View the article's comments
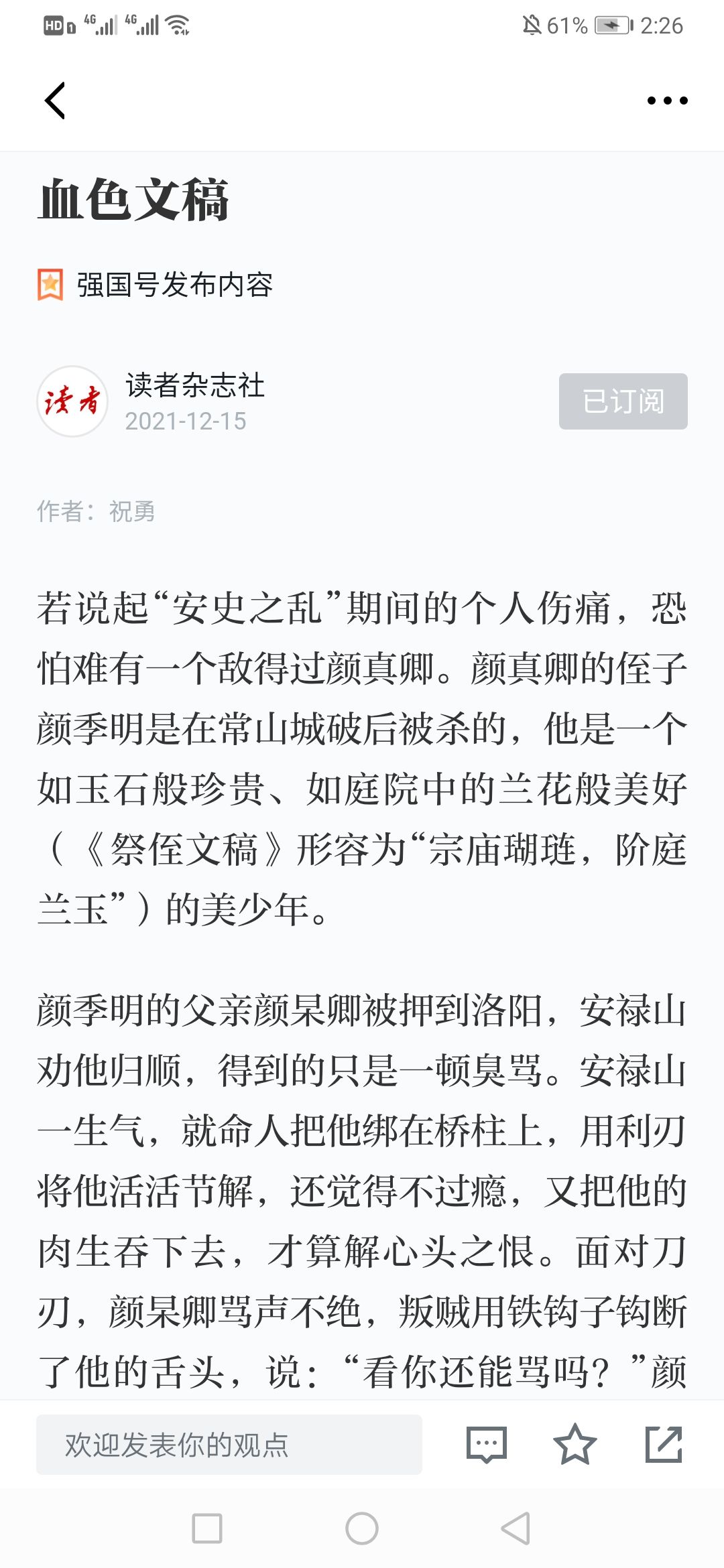The height and width of the screenshot is (1568, 724). 487,1444
